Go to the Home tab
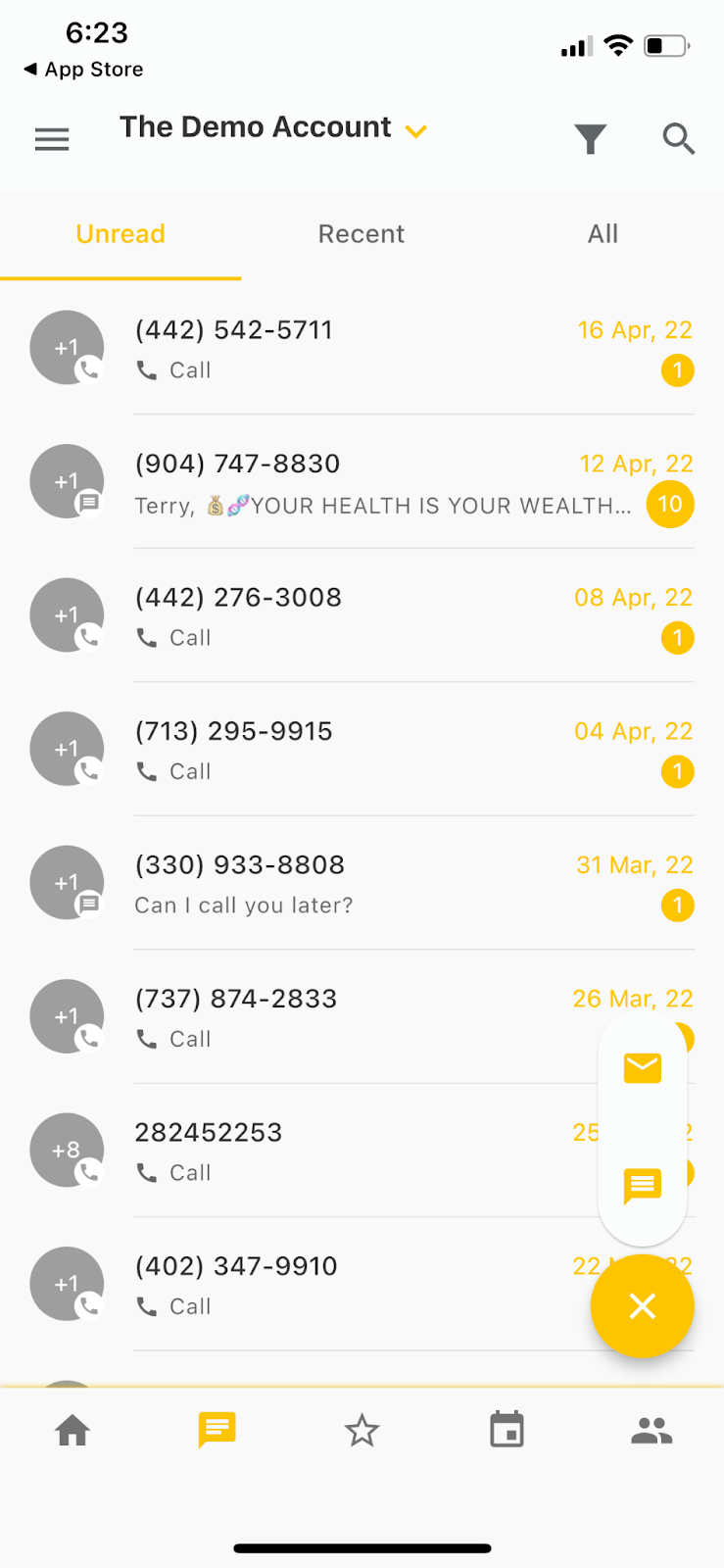724x1568 pixels. (72, 1431)
